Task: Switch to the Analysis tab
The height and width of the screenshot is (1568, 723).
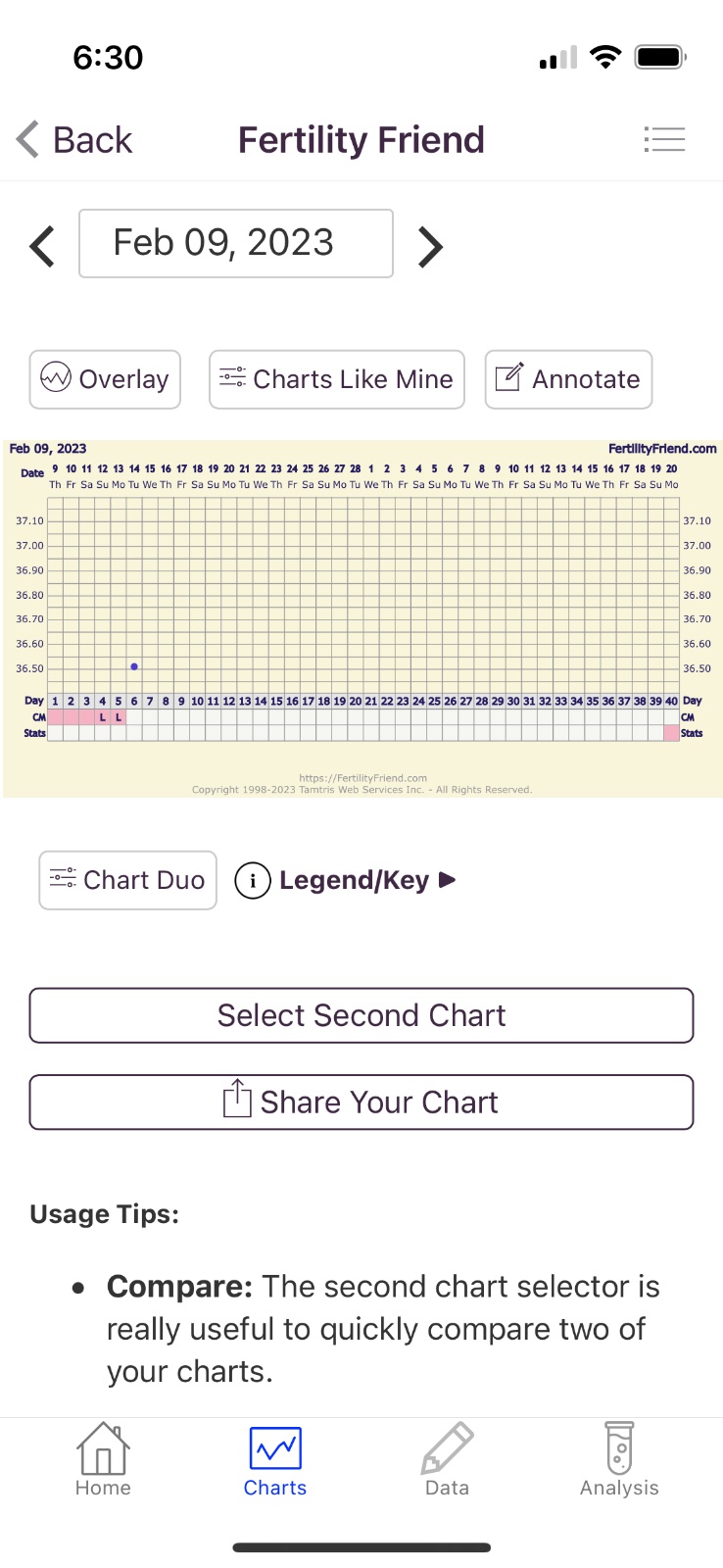Action: tap(619, 1460)
